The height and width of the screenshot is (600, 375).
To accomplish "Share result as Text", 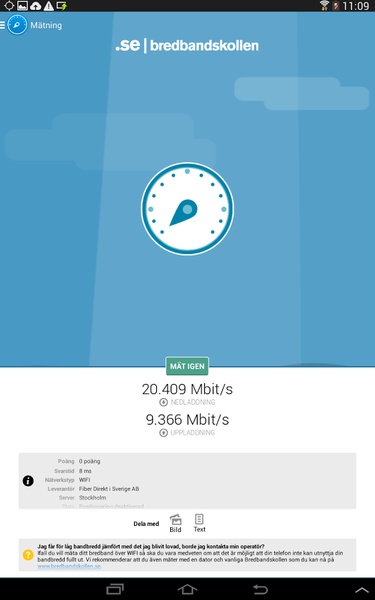I will [x=199, y=523].
